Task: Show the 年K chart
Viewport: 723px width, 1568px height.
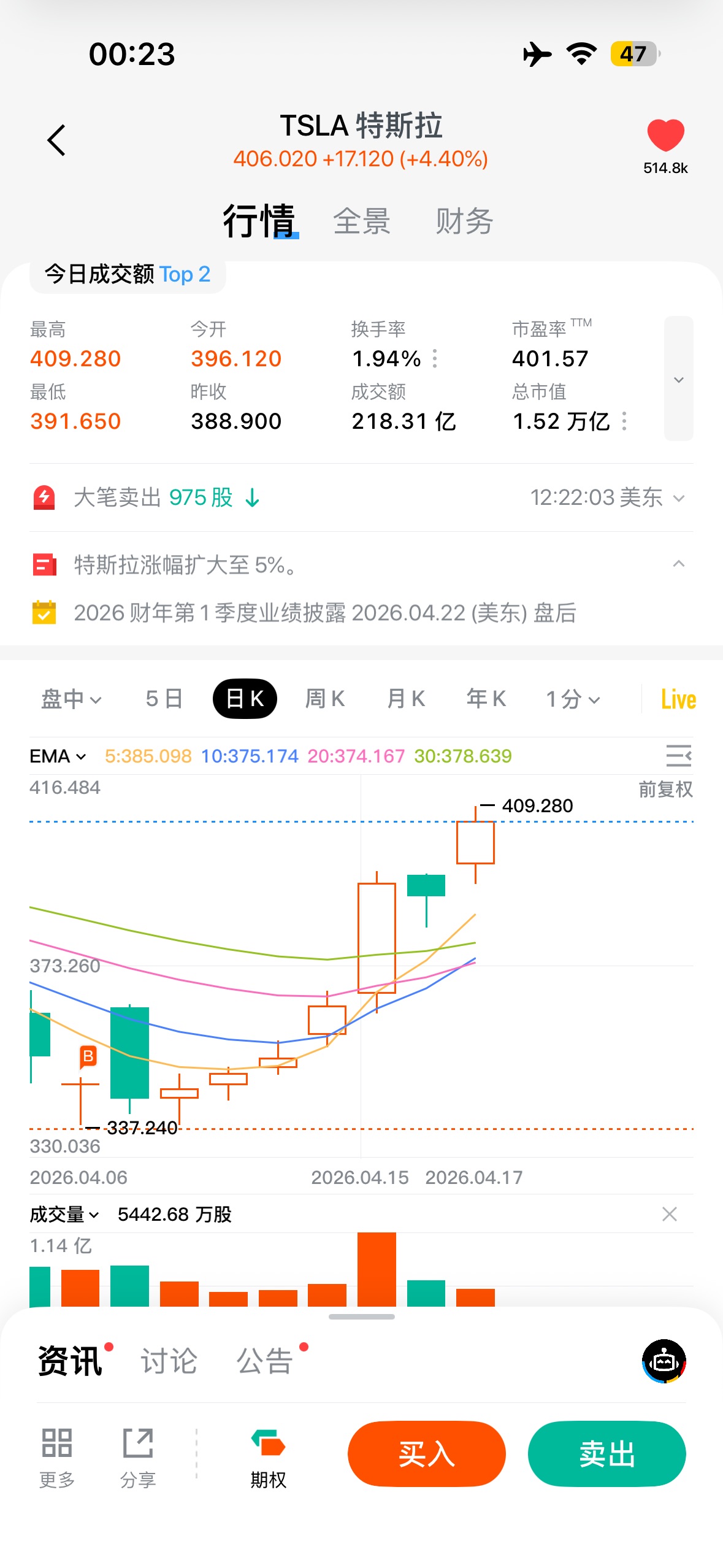Action: pyautogui.click(x=486, y=699)
